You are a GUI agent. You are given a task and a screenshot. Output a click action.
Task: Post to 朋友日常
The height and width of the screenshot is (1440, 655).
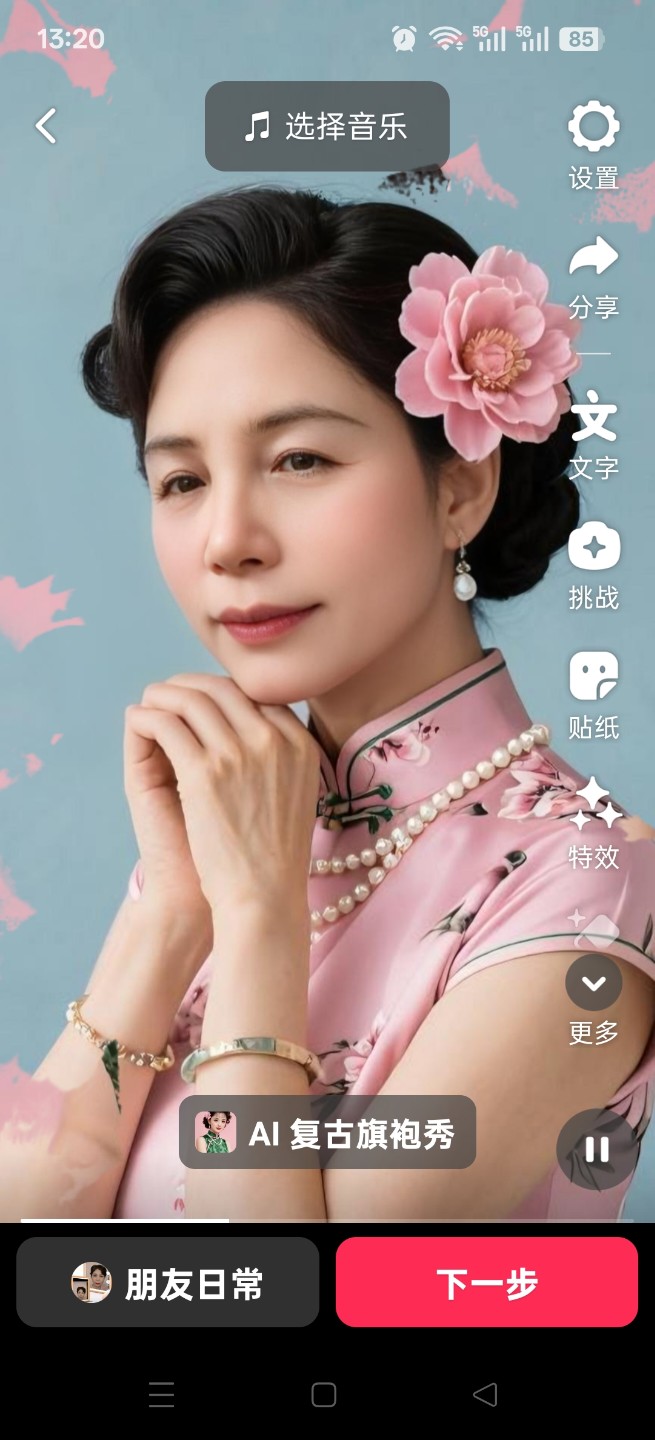pyautogui.click(x=168, y=1282)
